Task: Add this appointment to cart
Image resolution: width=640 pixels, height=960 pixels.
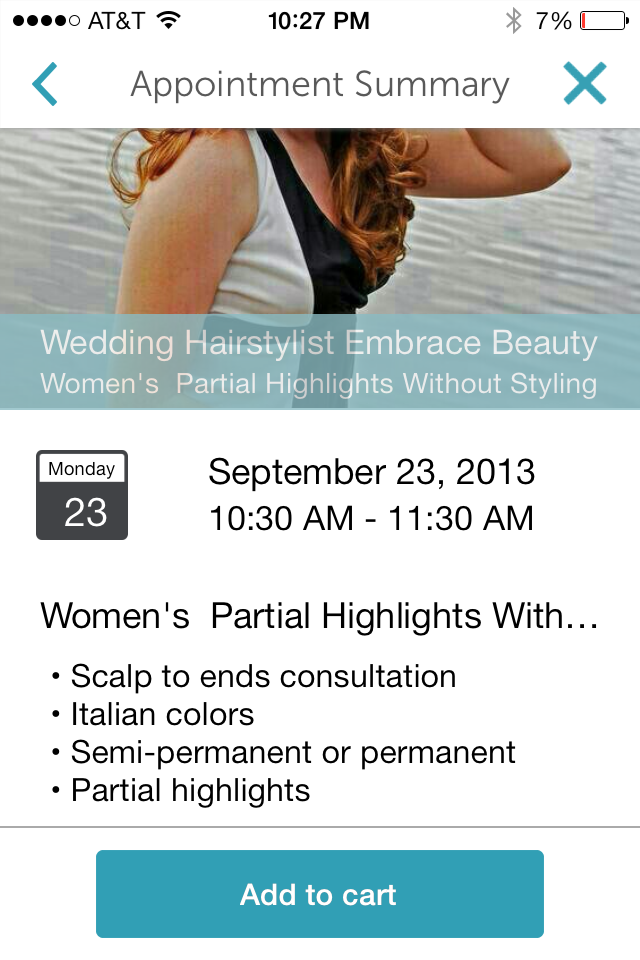Action: tap(320, 894)
